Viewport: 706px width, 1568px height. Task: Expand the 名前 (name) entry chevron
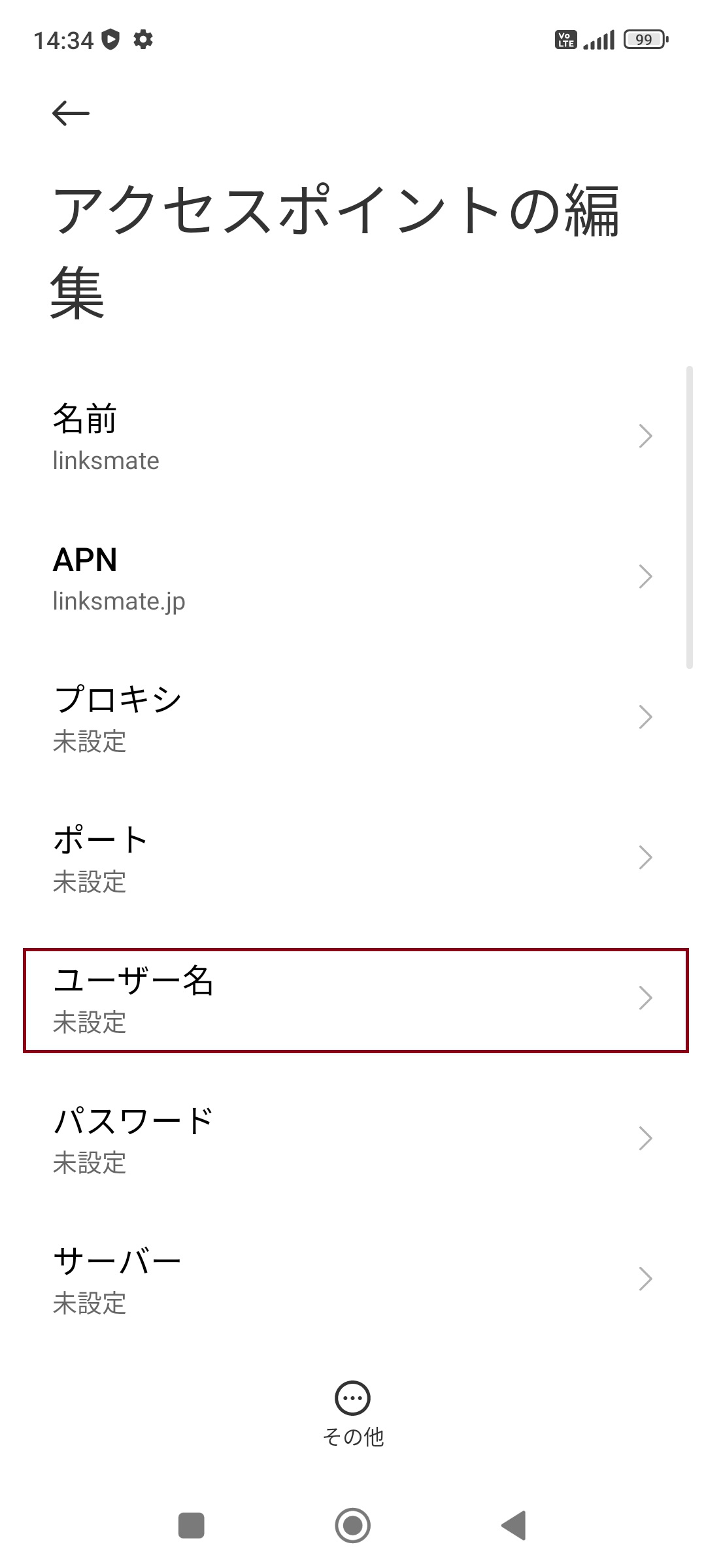[x=645, y=436]
